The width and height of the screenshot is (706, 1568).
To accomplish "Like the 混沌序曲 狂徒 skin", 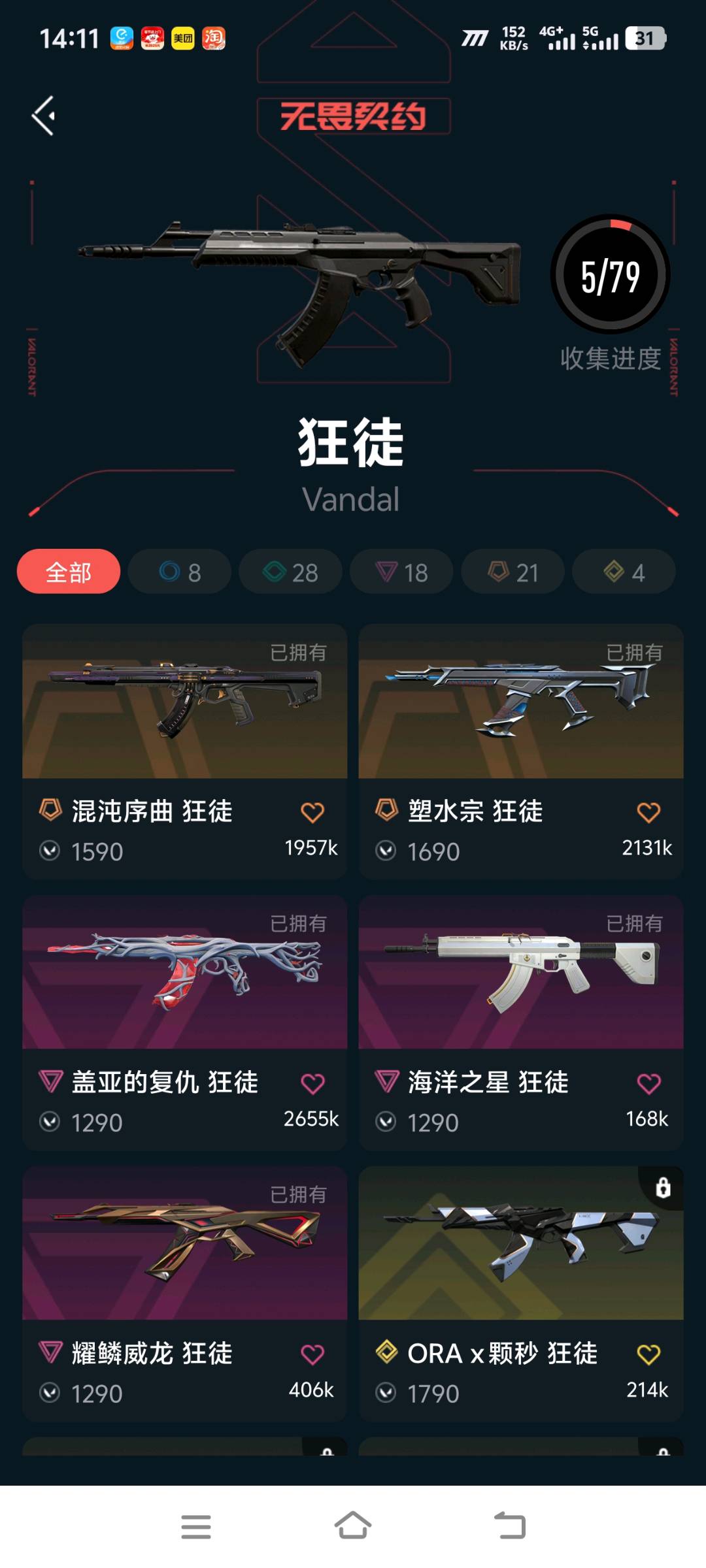I will pos(312,813).
